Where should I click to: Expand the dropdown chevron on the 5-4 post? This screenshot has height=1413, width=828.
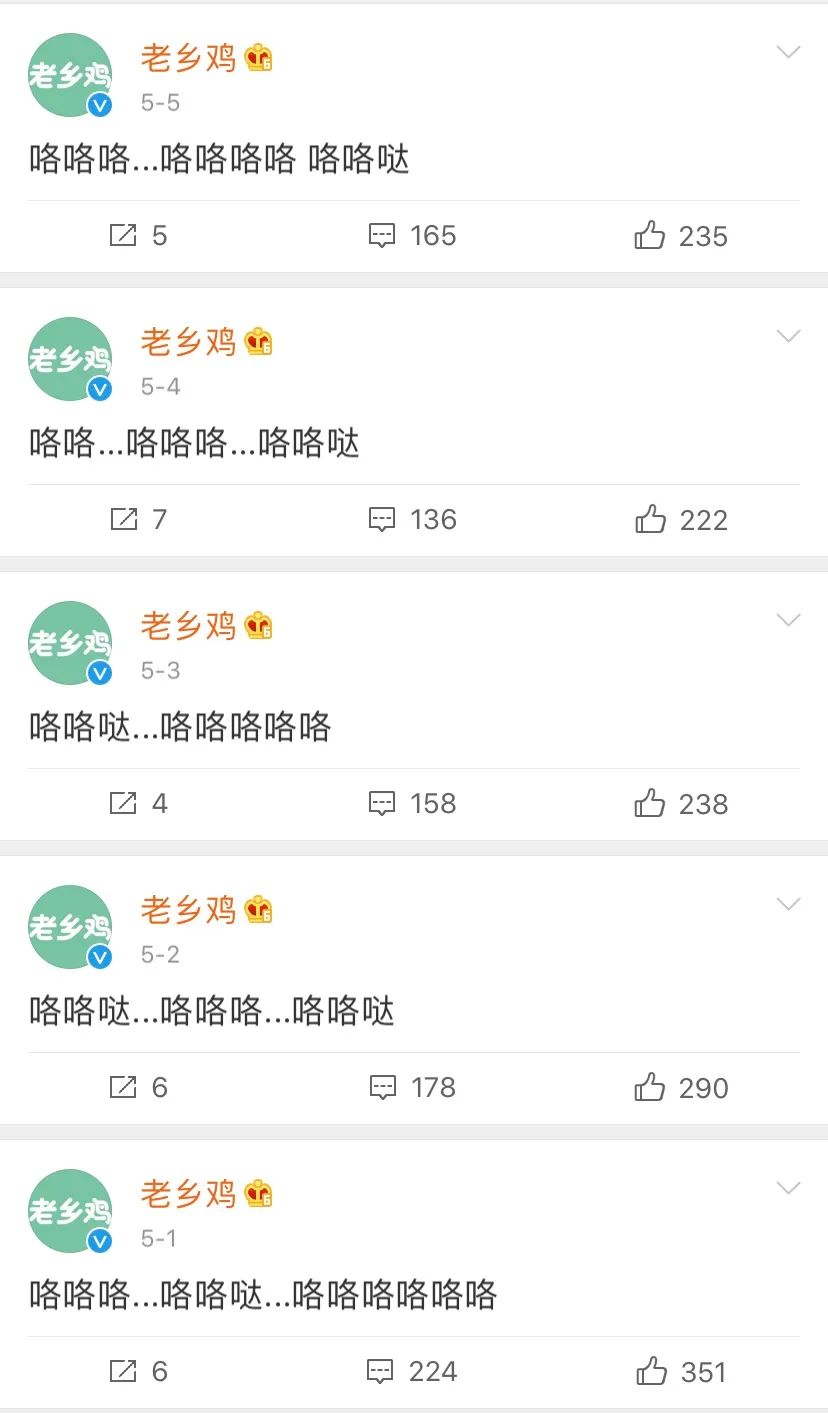[x=789, y=336]
